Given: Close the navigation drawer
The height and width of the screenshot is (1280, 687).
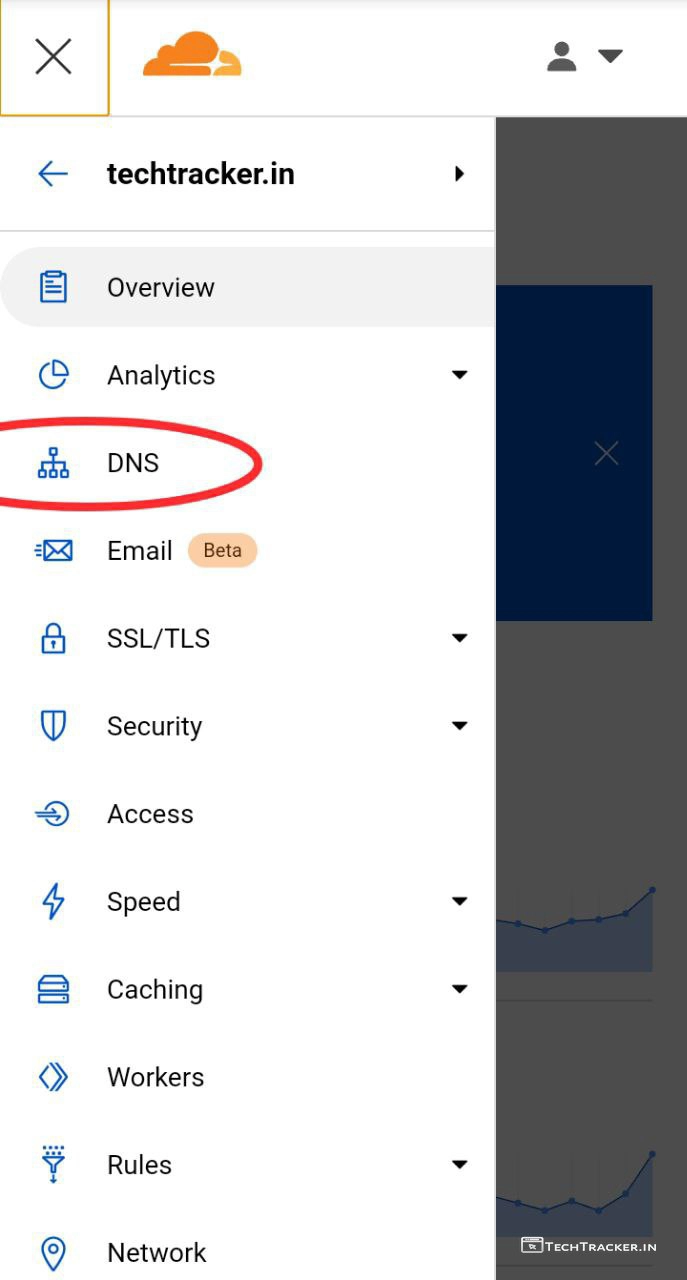Looking at the screenshot, I should tap(53, 57).
